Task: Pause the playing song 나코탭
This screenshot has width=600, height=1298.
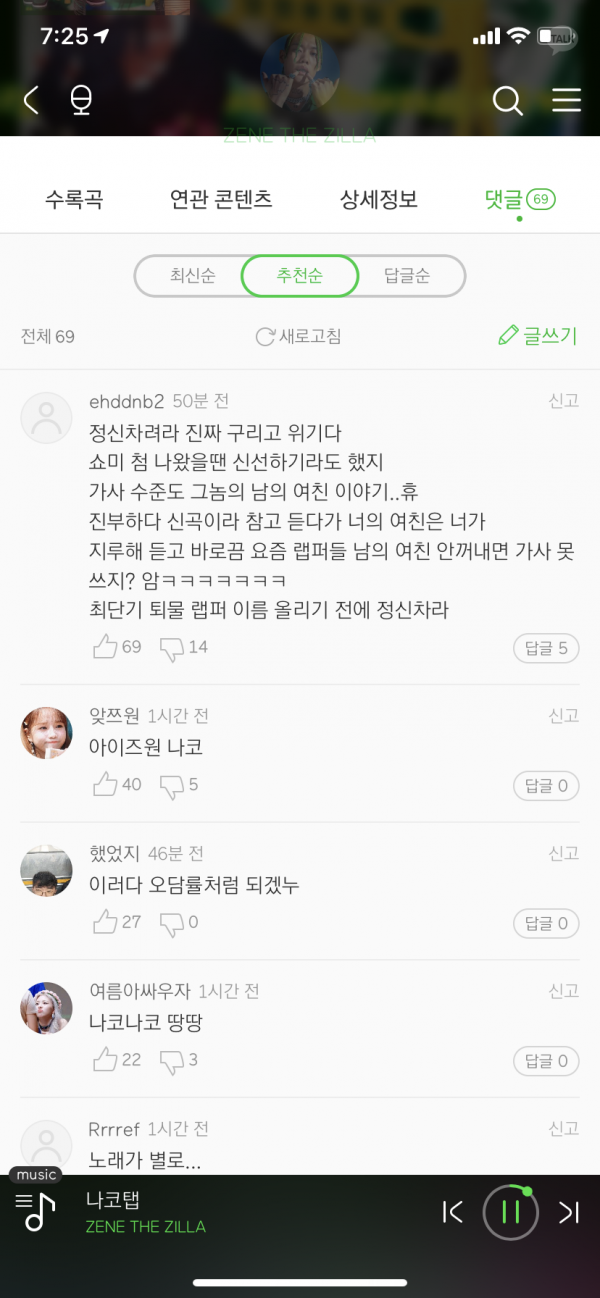Action: [511, 1212]
